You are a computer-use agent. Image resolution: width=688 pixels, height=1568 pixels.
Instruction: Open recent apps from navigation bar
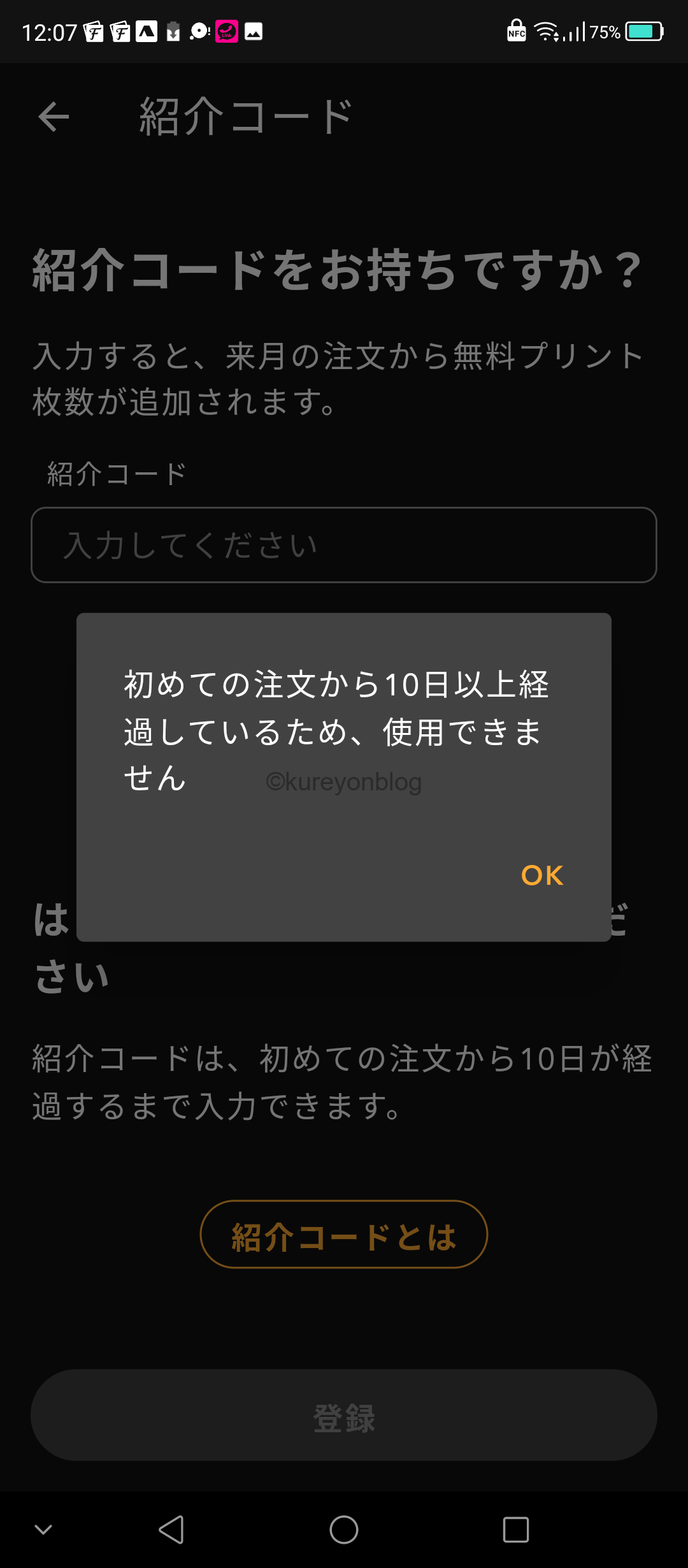click(516, 1530)
